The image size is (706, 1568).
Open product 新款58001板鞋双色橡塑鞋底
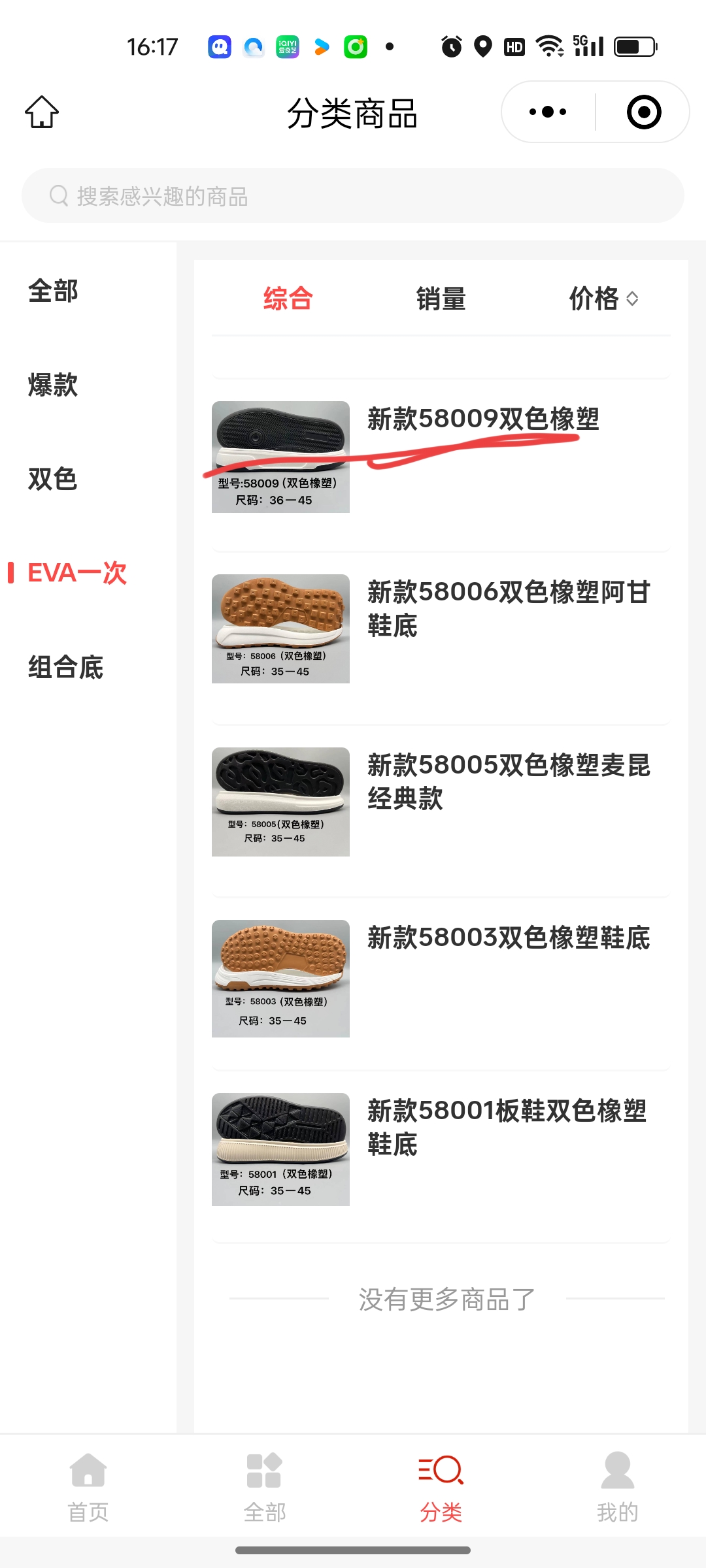pos(507,1127)
